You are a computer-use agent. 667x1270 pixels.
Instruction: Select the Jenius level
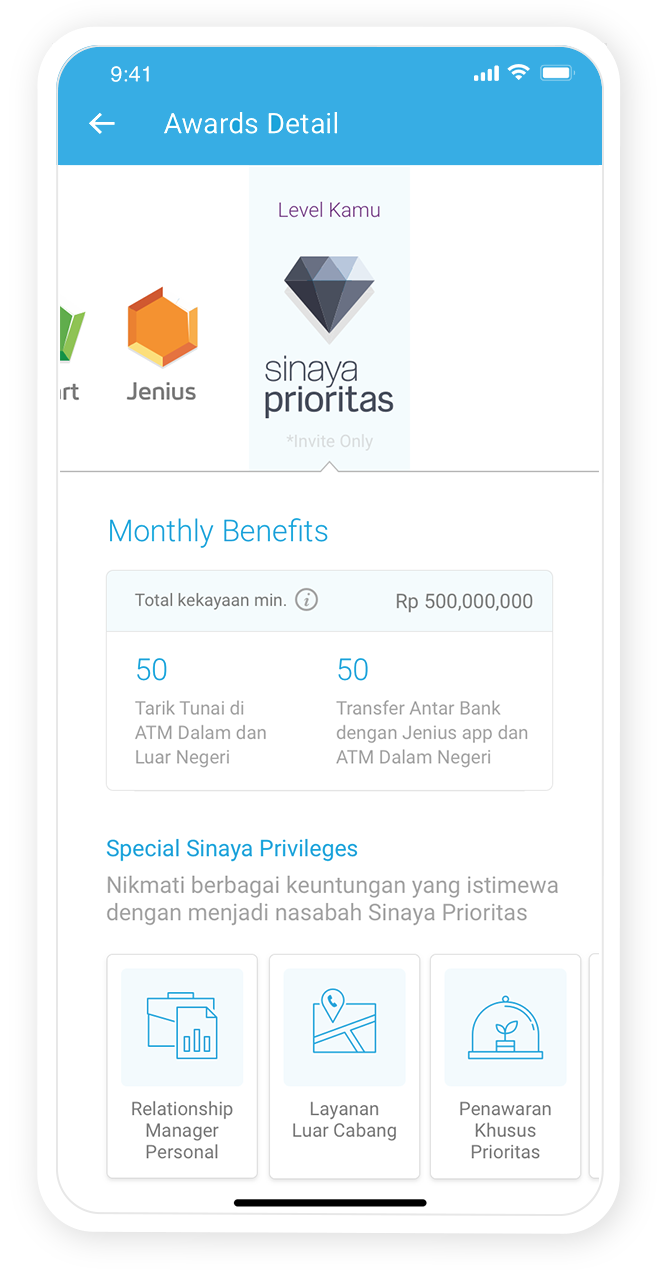tap(162, 345)
